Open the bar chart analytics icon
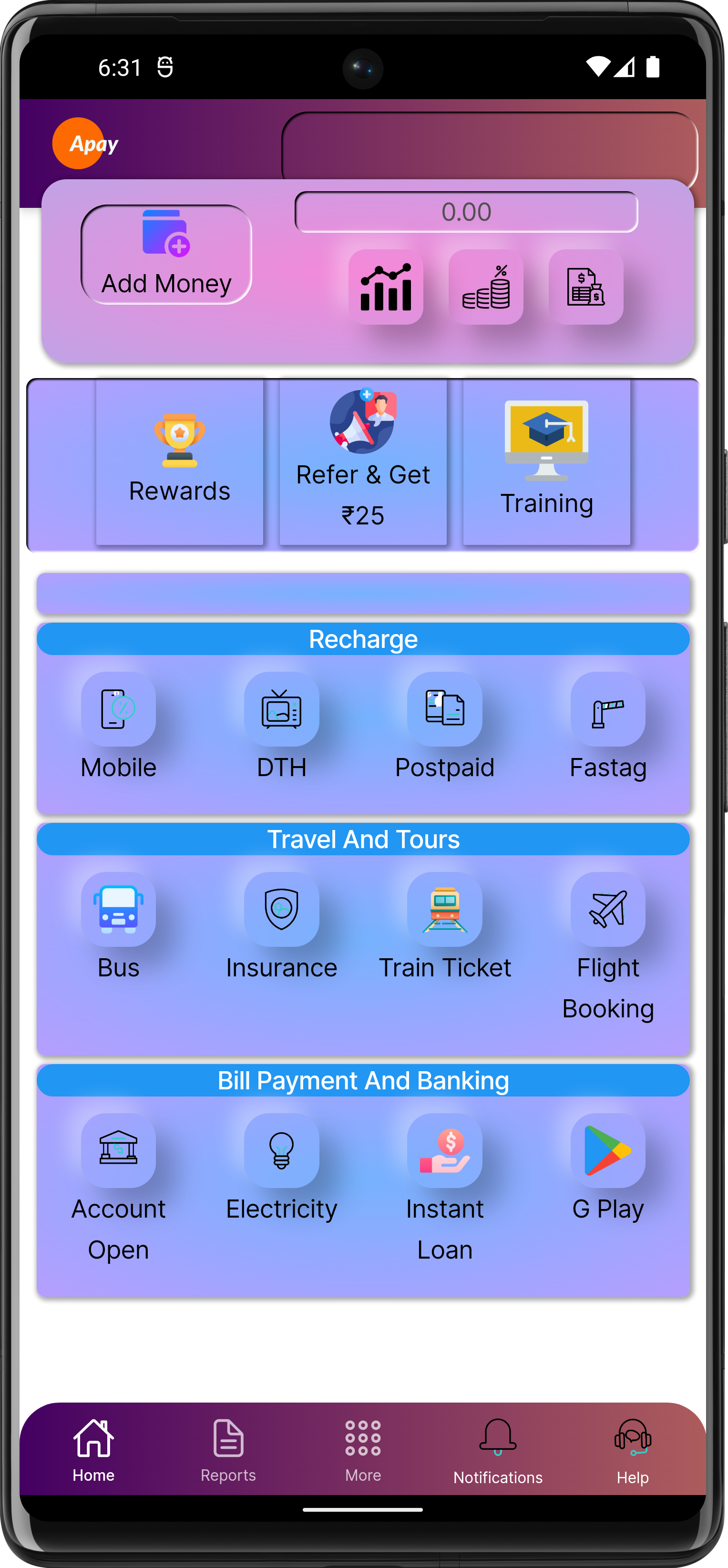The image size is (728, 1568). [386, 287]
